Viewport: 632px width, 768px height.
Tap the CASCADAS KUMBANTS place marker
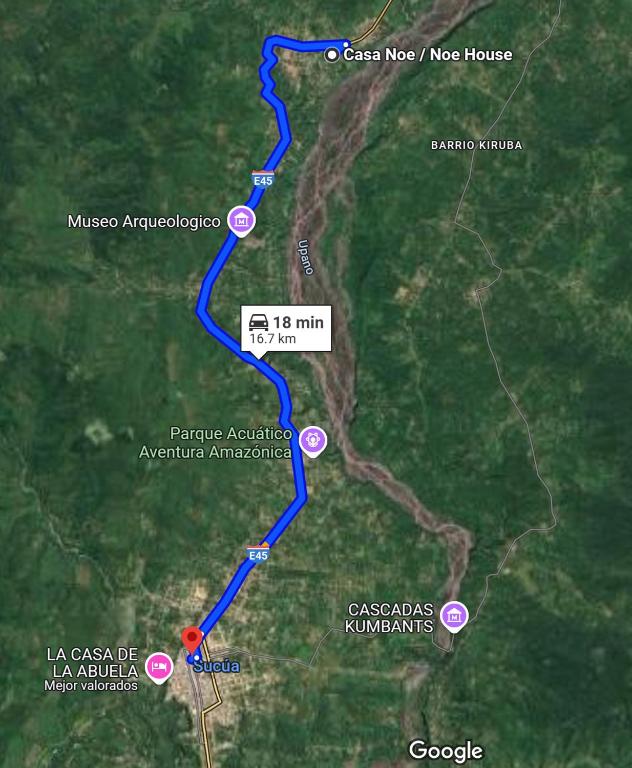454,615
